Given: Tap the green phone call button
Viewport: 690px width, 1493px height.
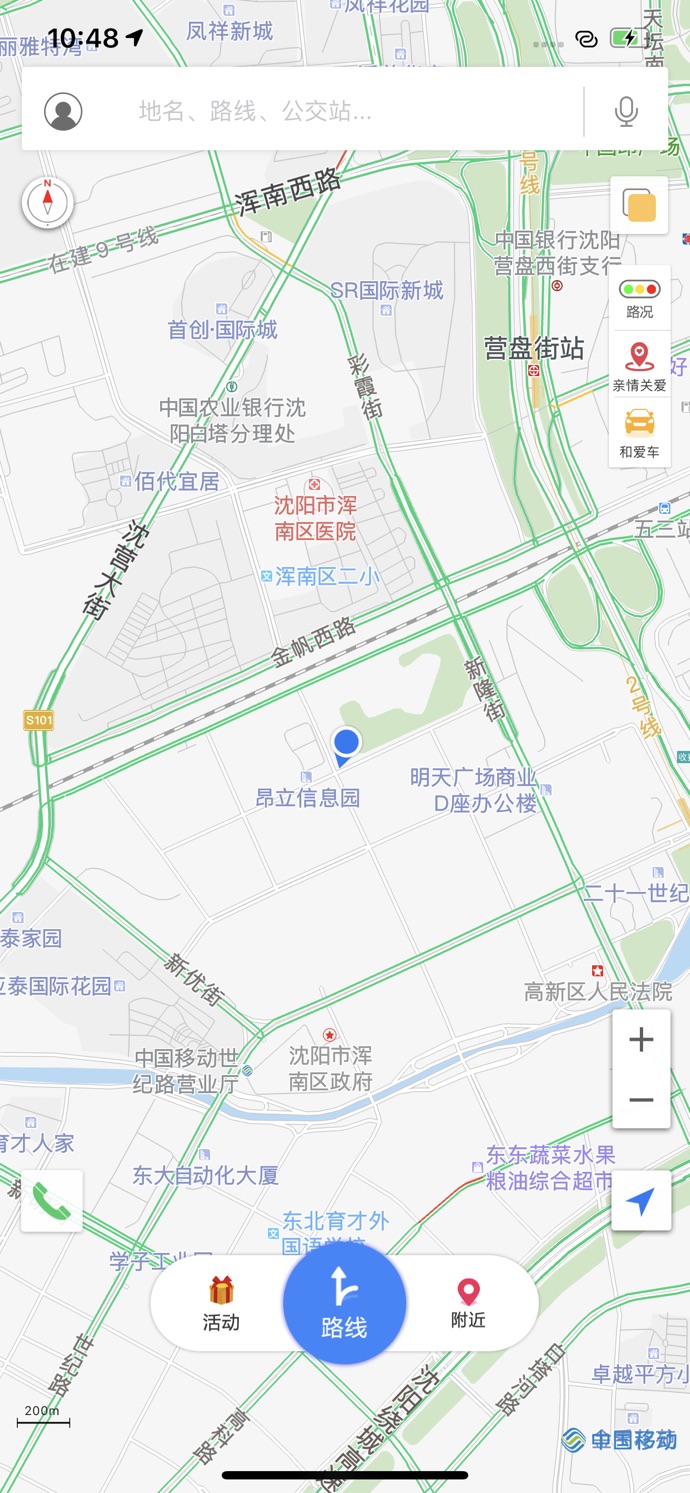Looking at the screenshot, I should tap(51, 1200).
